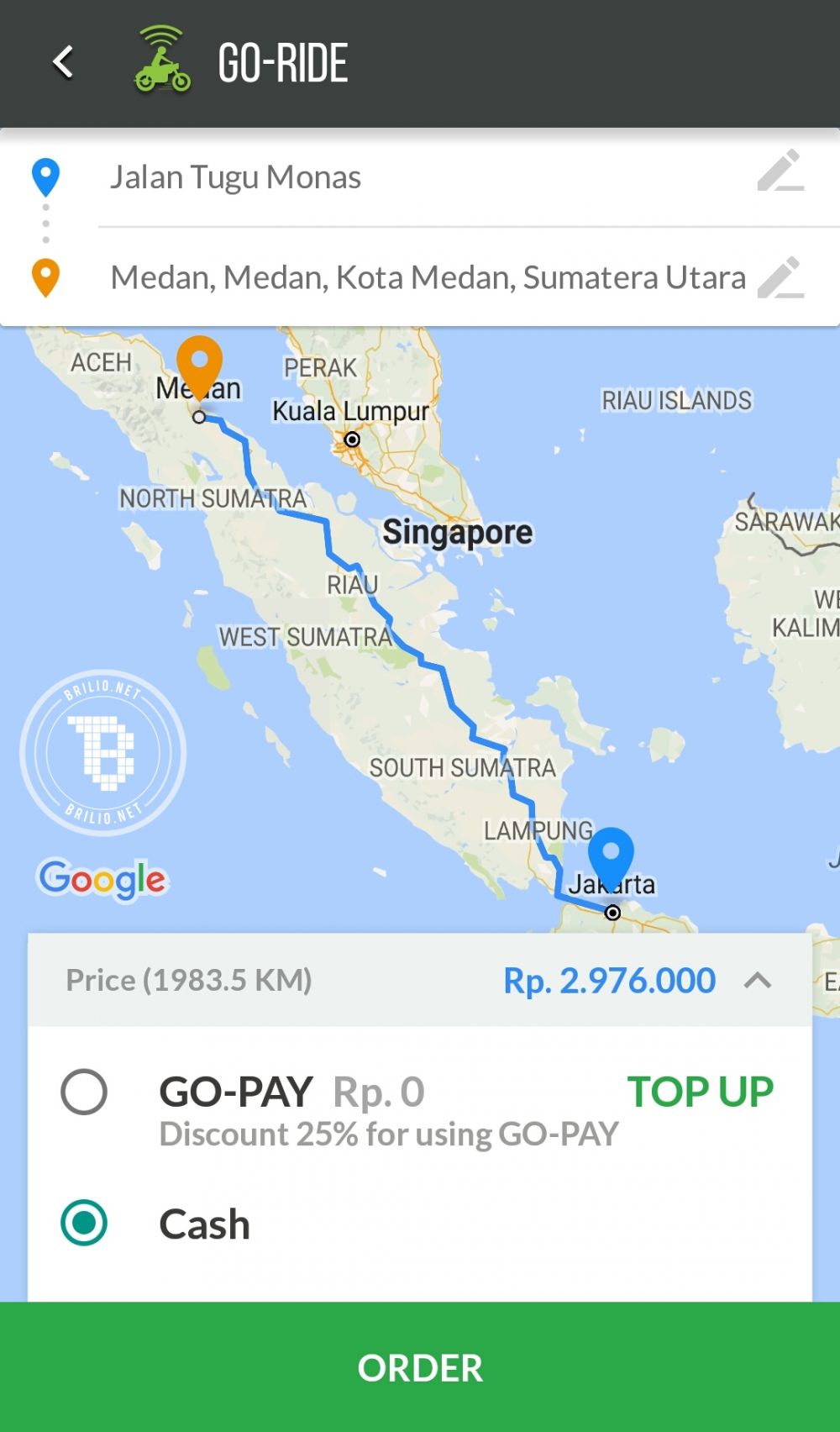Expand the GO-PAY discount details row
The image size is (840, 1432).
tap(388, 1134)
